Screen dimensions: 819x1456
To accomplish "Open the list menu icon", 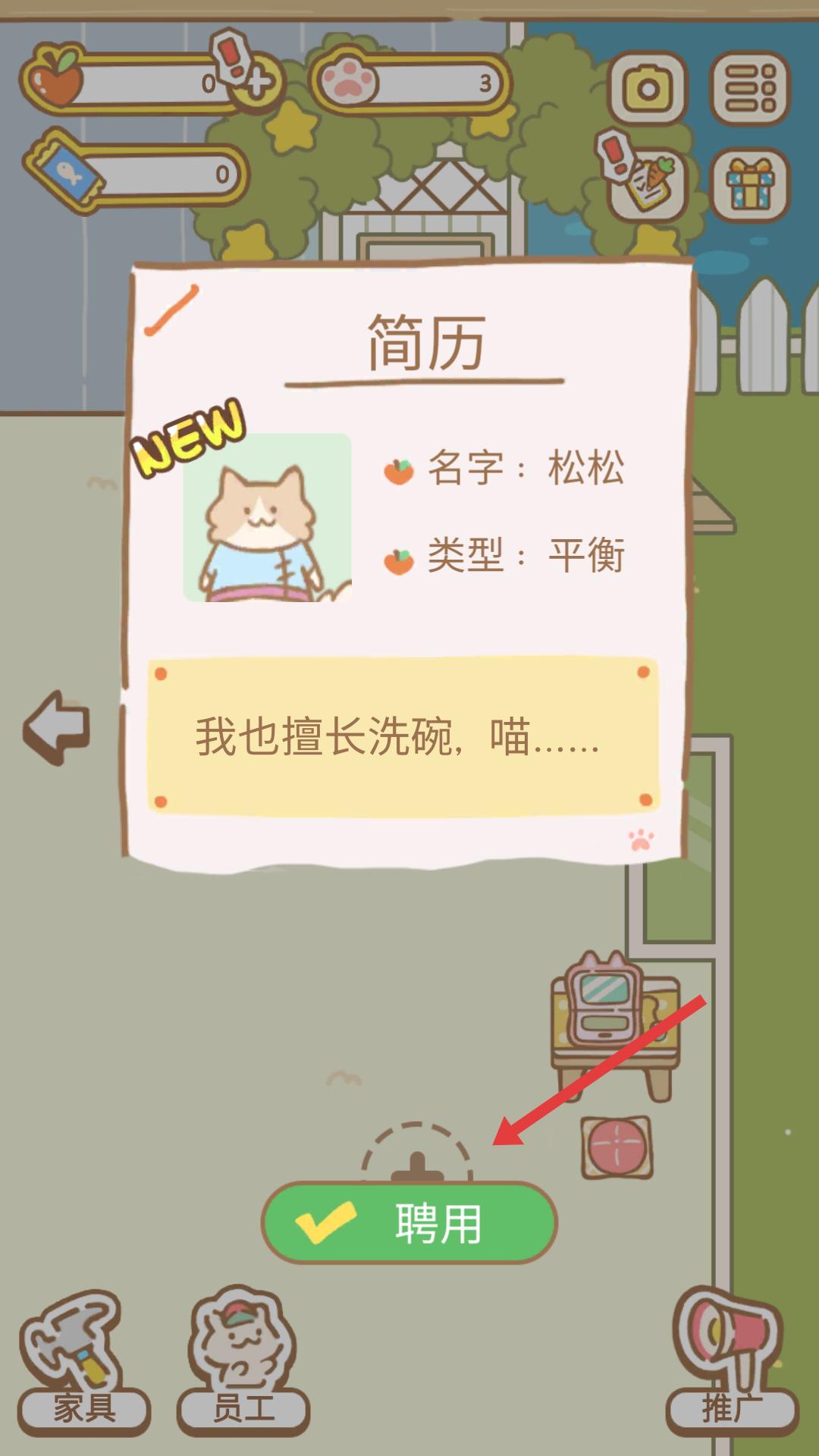I will coord(750,89).
